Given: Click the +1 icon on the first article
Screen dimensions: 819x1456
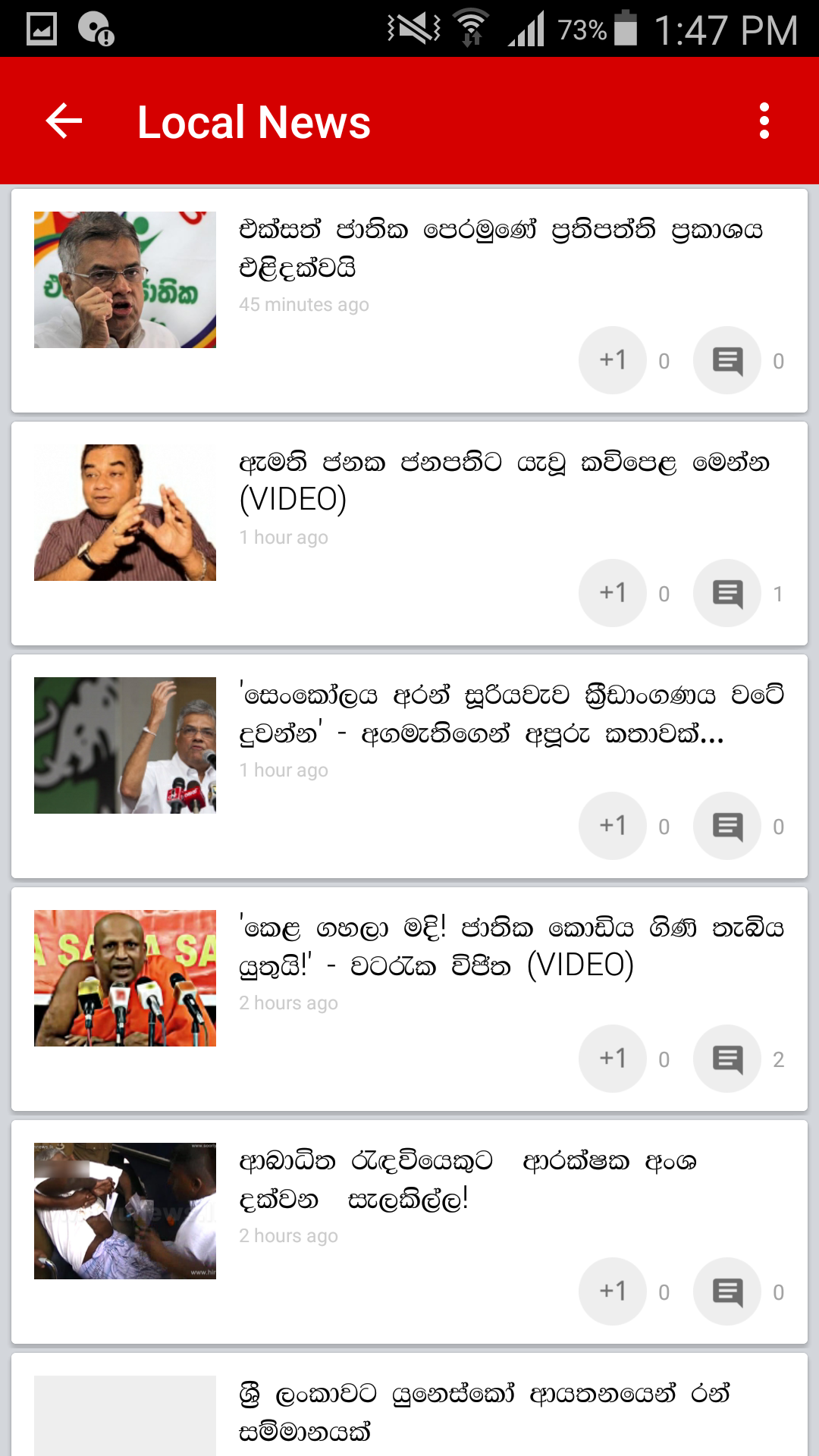Looking at the screenshot, I should pyautogui.click(x=613, y=360).
